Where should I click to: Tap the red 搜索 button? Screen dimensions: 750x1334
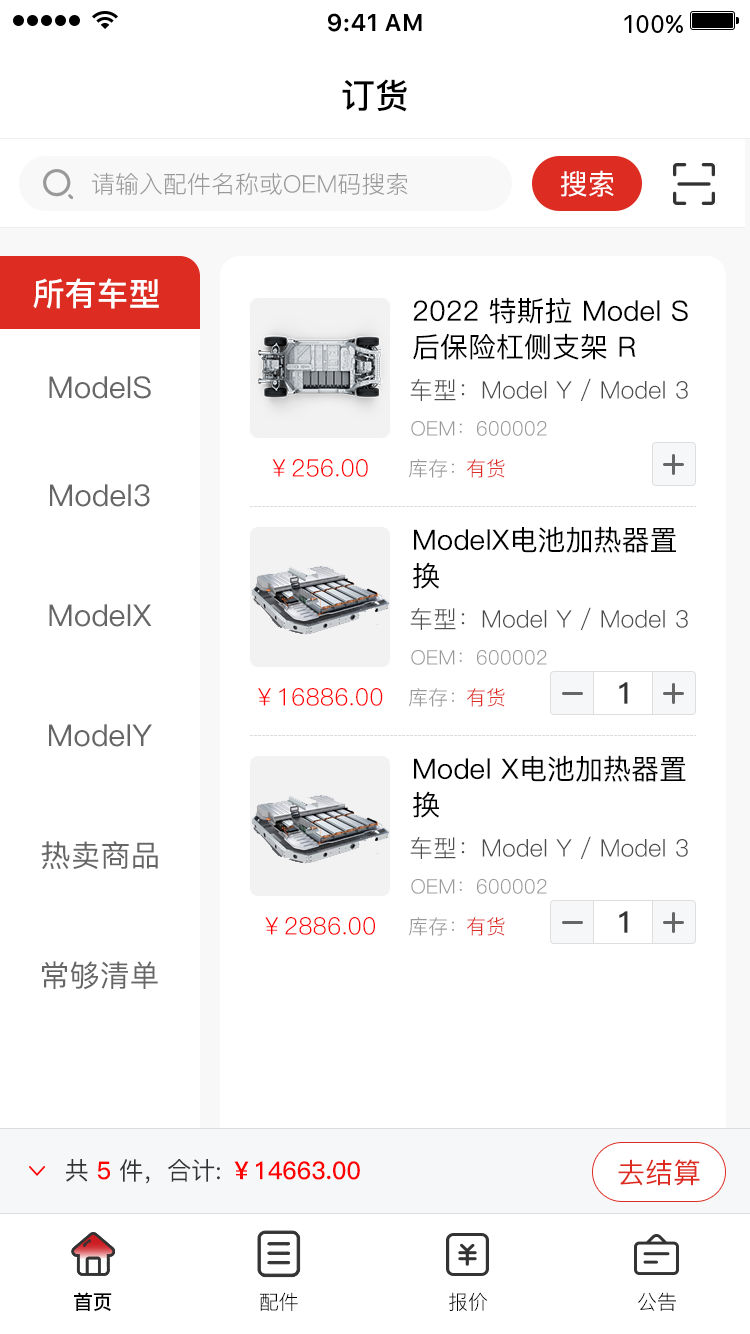click(x=586, y=184)
